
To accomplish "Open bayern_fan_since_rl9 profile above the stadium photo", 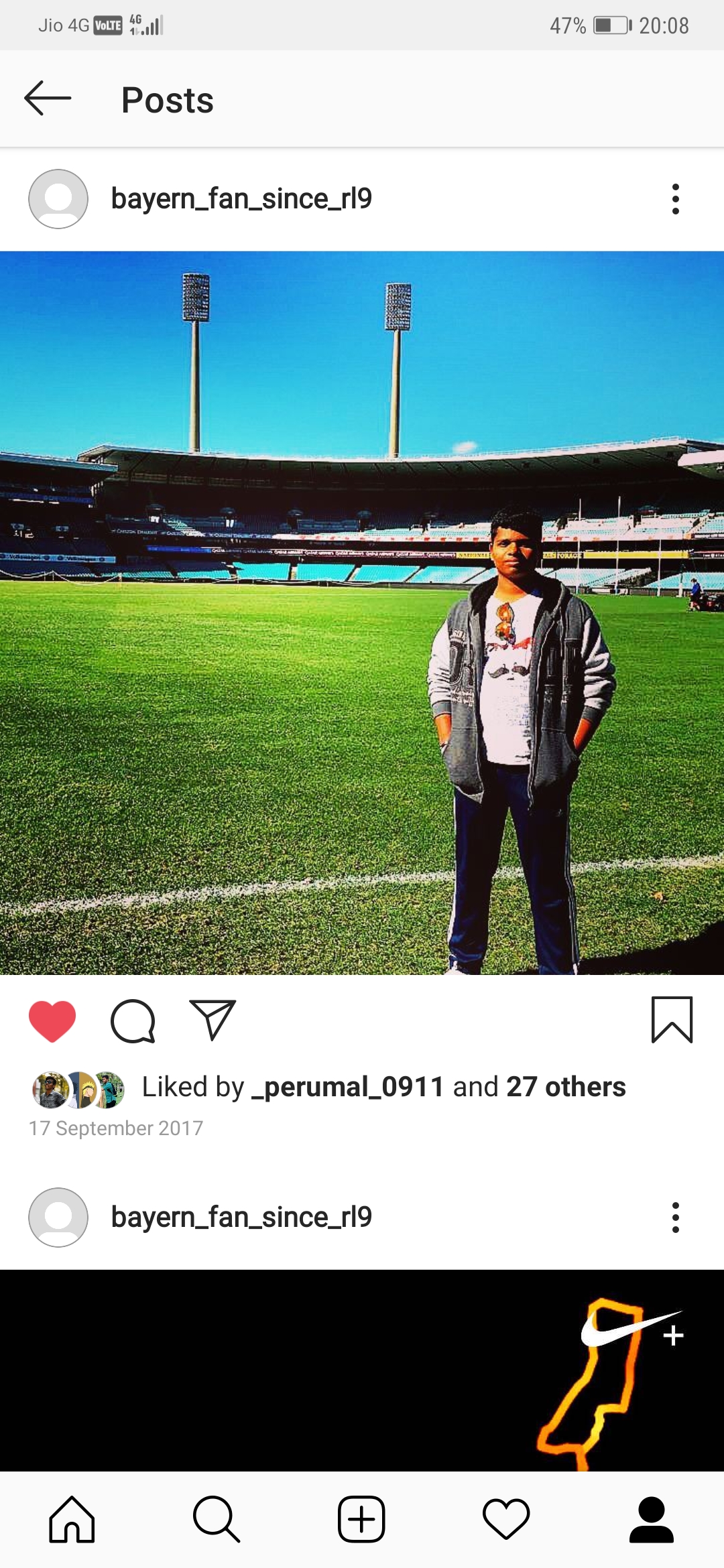I will pyautogui.click(x=241, y=199).
